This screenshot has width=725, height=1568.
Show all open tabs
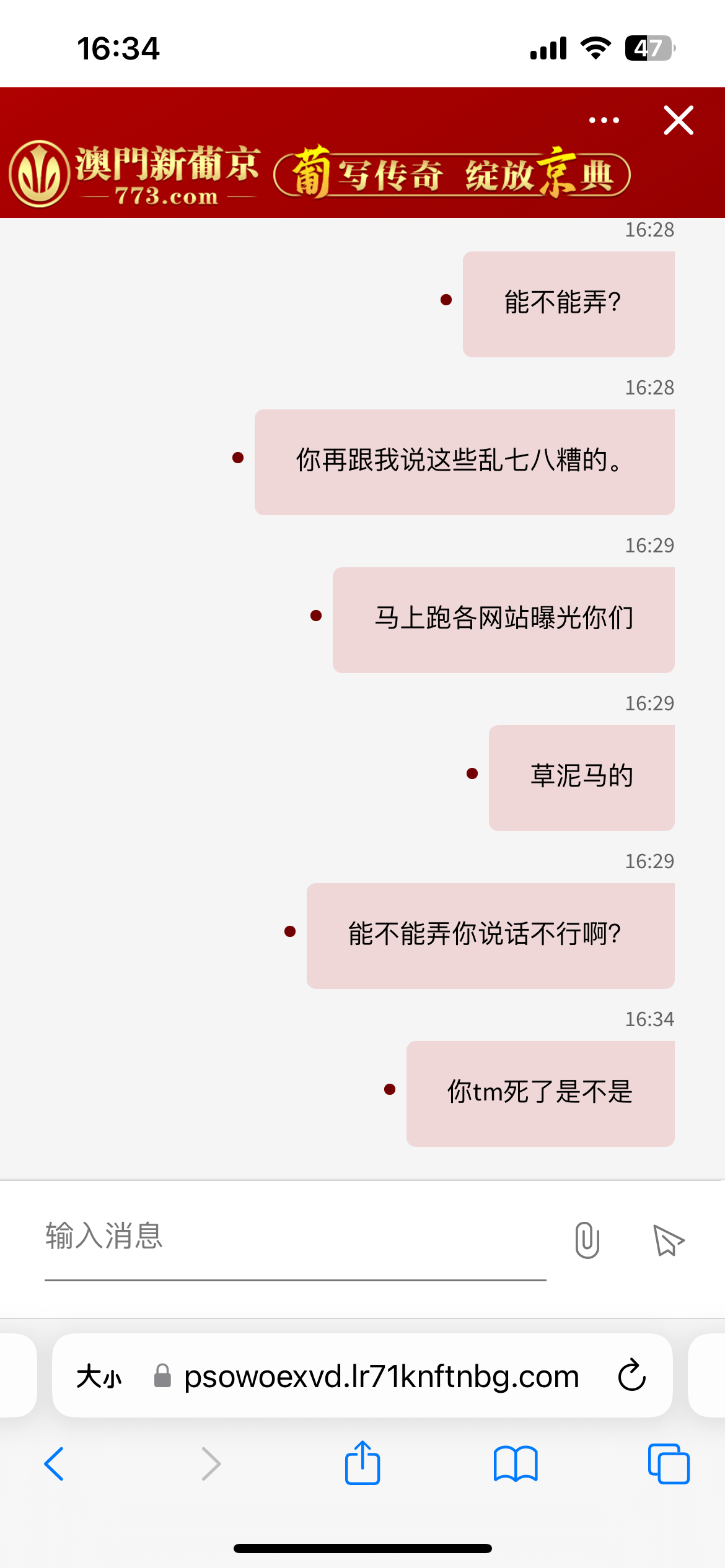(x=669, y=1464)
